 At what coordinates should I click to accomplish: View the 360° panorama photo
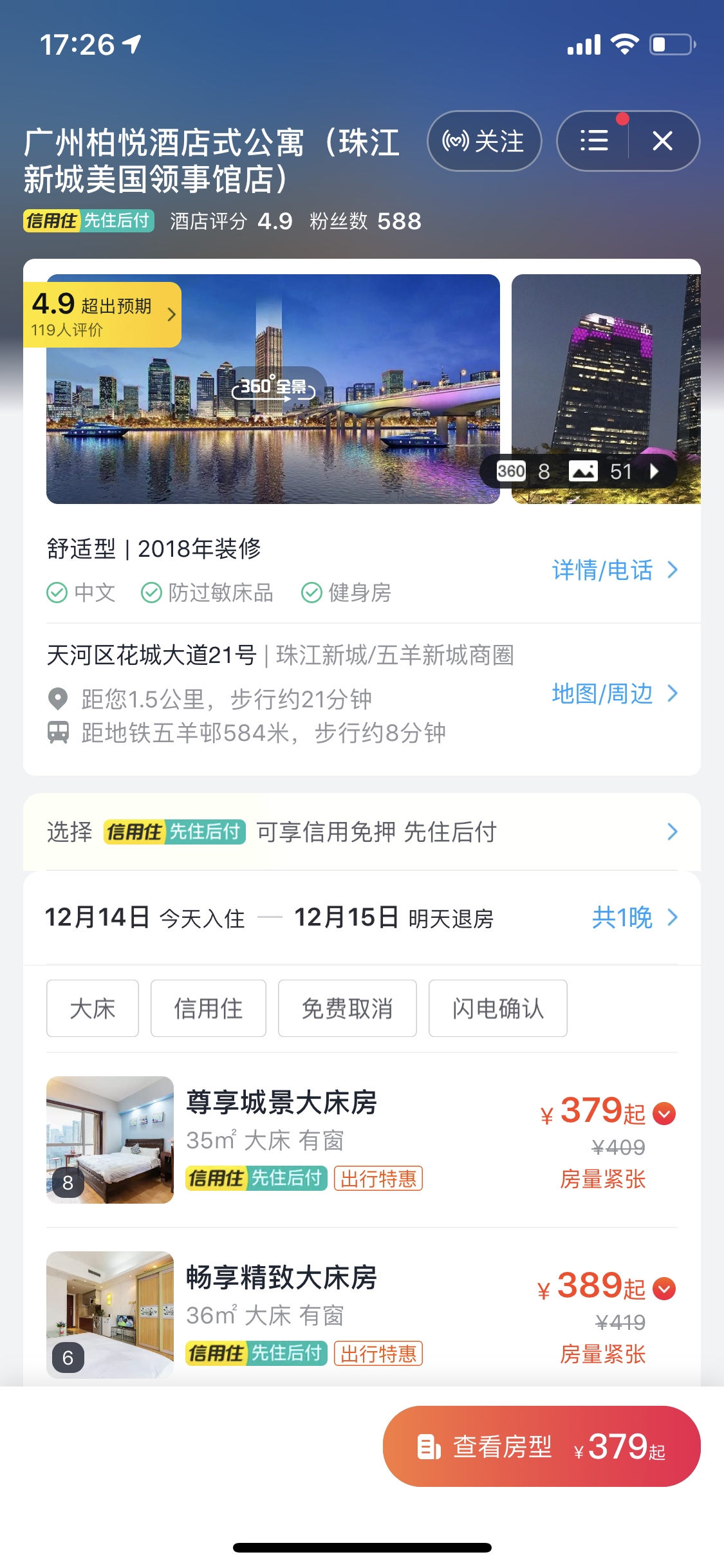point(274,388)
